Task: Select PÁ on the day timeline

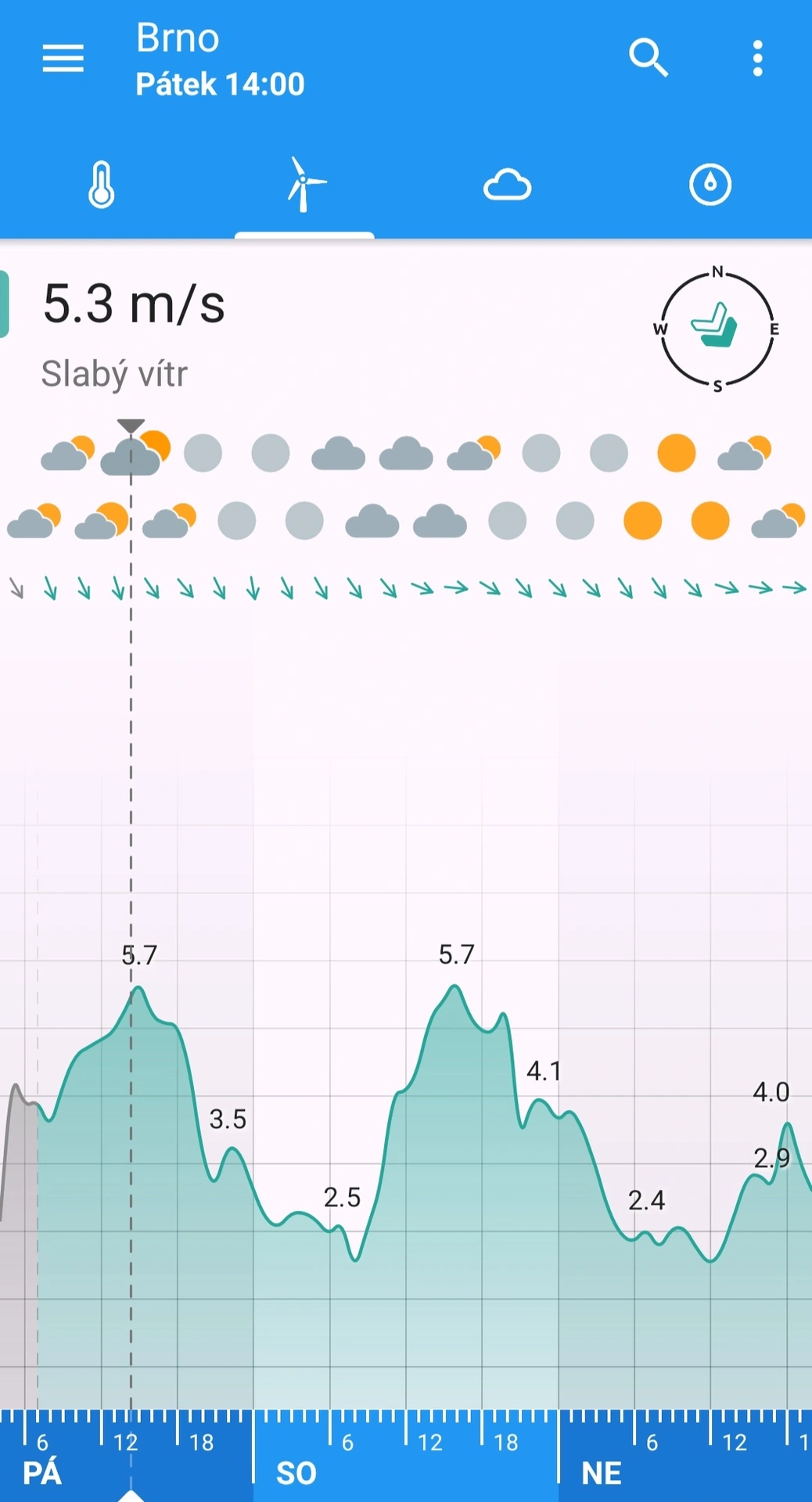Action: [x=42, y=1473]
